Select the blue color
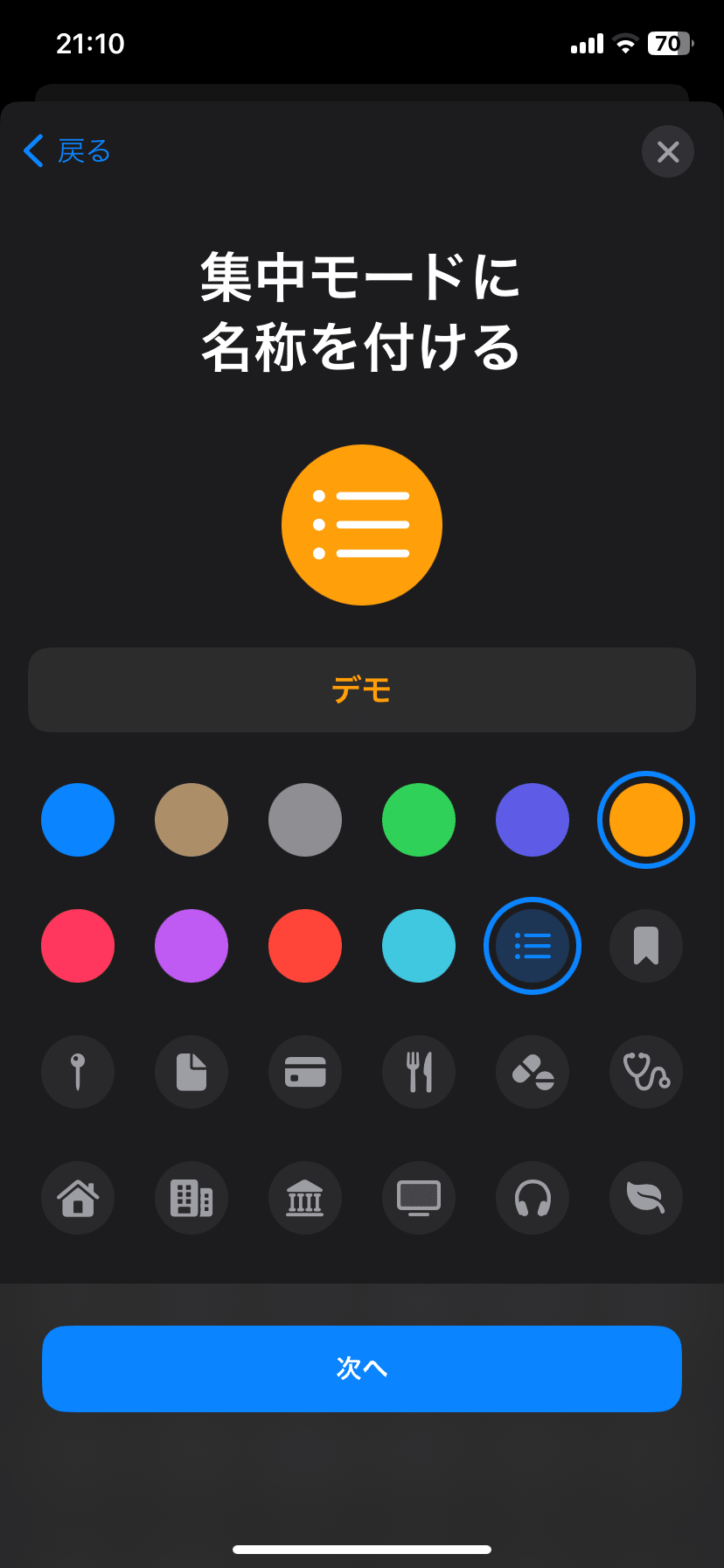This screenshot has width=724, height=1568. (x=78, y=820)
